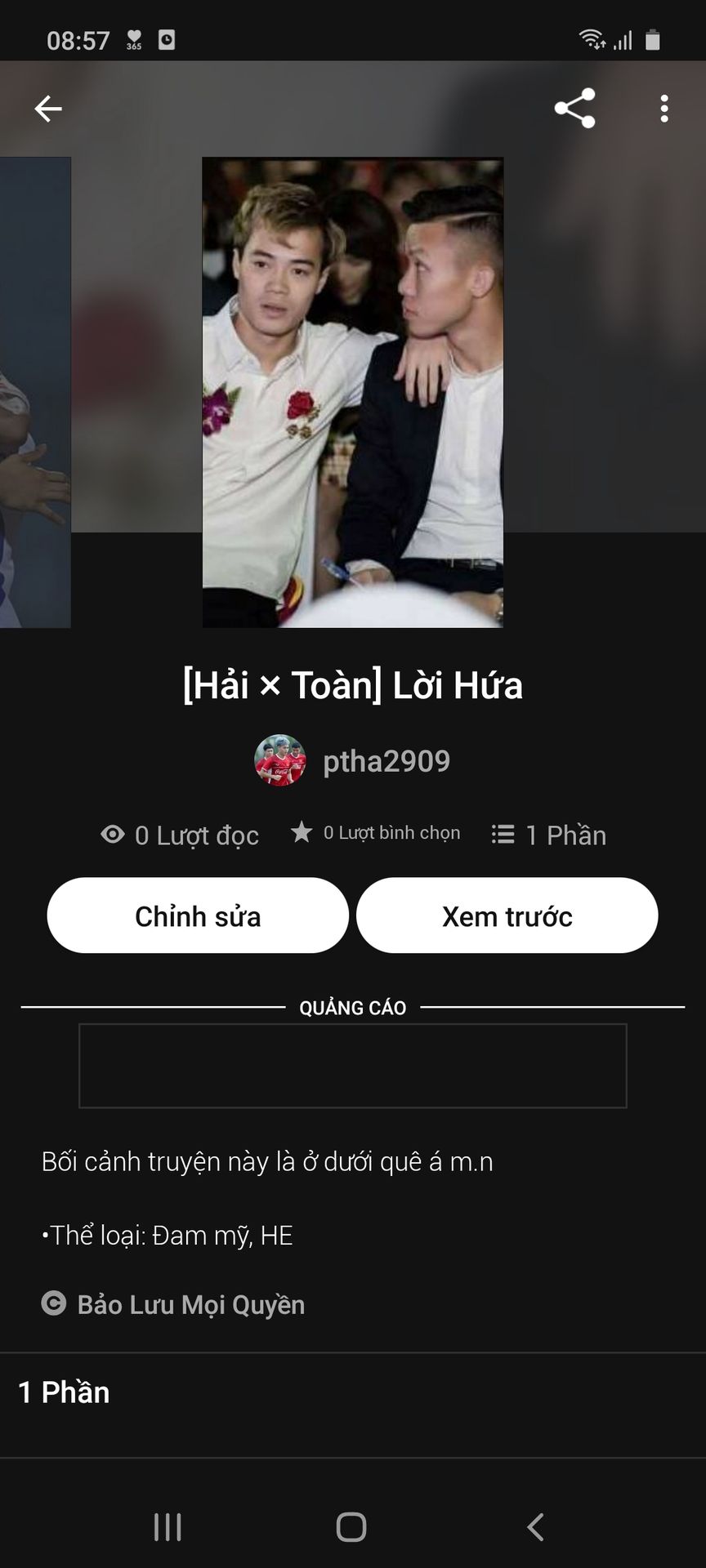Open author ptha2909's profile

[x=353, y=760]
